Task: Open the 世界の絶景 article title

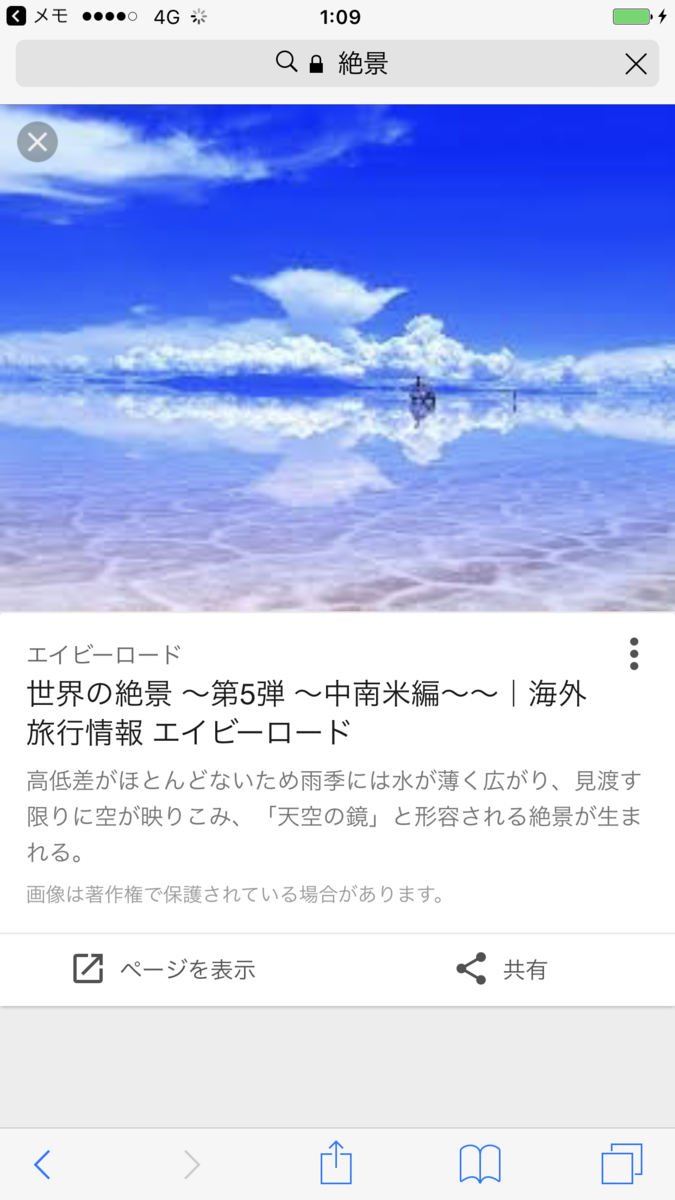Action: coord(305,712)
